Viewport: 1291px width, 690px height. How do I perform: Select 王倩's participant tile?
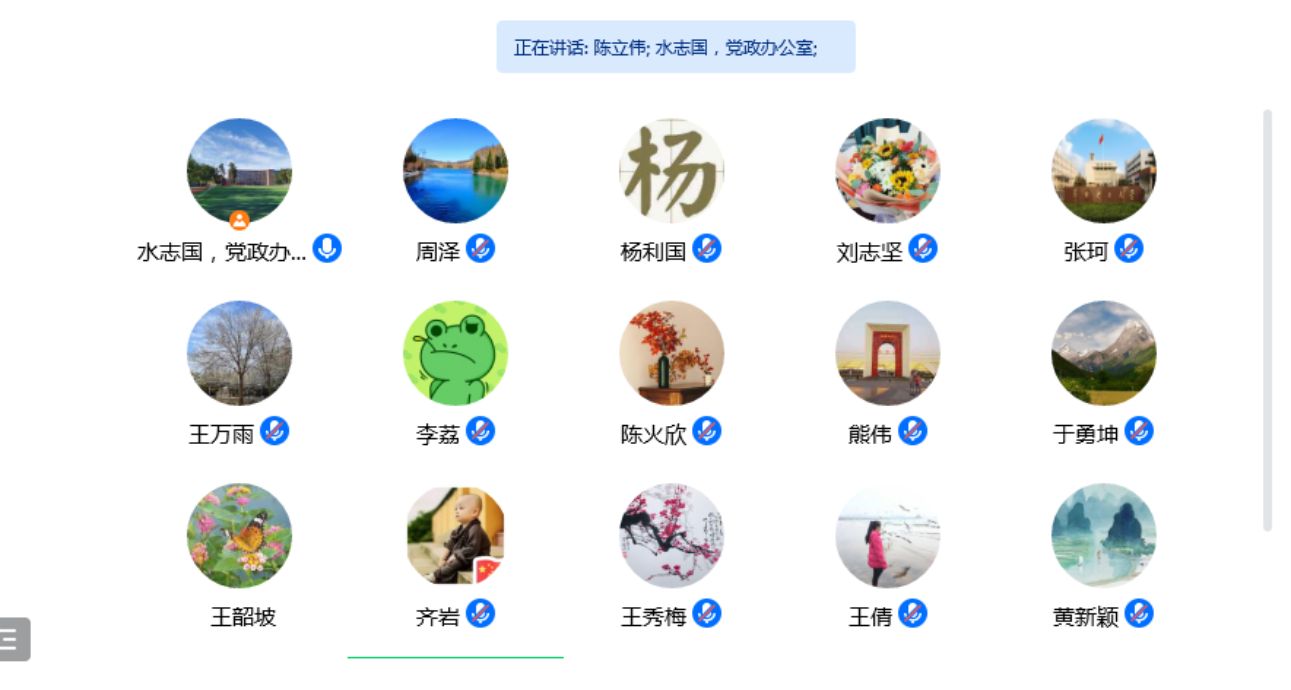click(x=887, y=536)
